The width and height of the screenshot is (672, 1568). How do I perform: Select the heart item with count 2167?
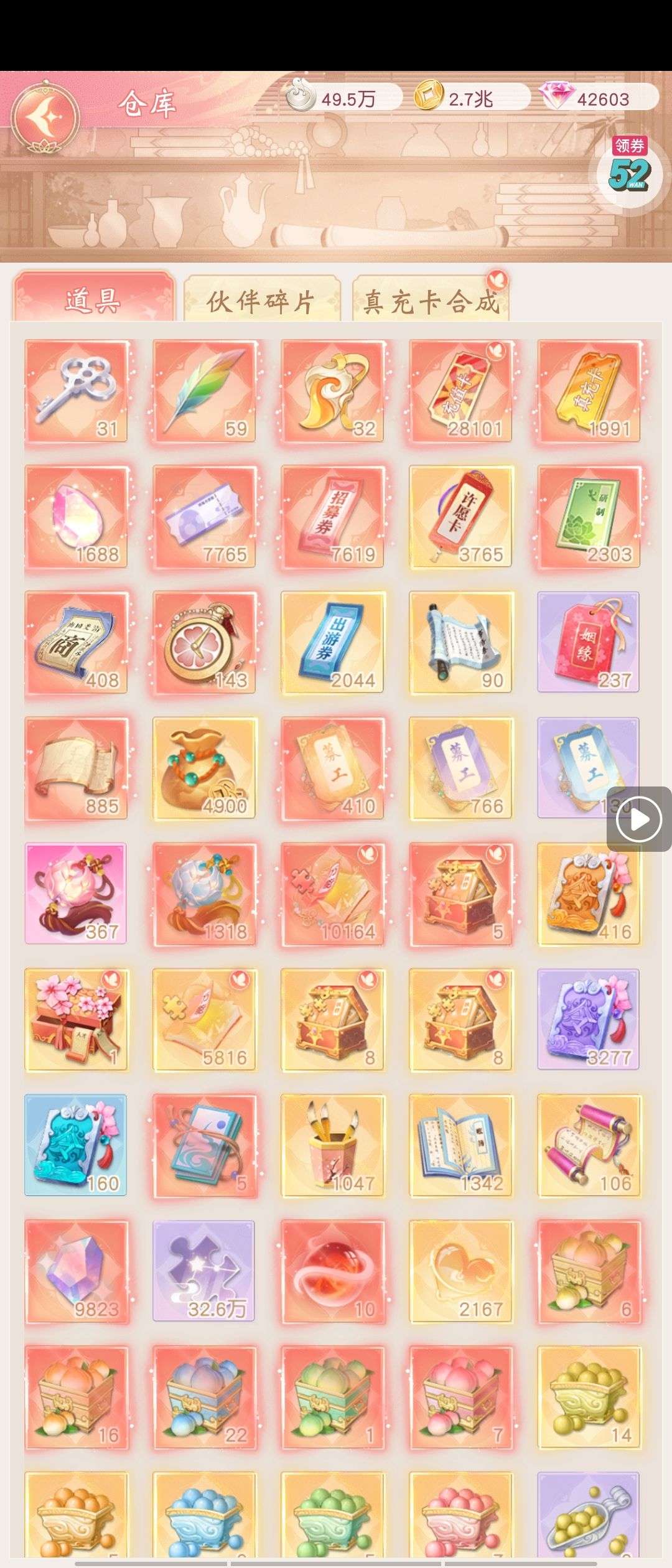pos(461,1272)
